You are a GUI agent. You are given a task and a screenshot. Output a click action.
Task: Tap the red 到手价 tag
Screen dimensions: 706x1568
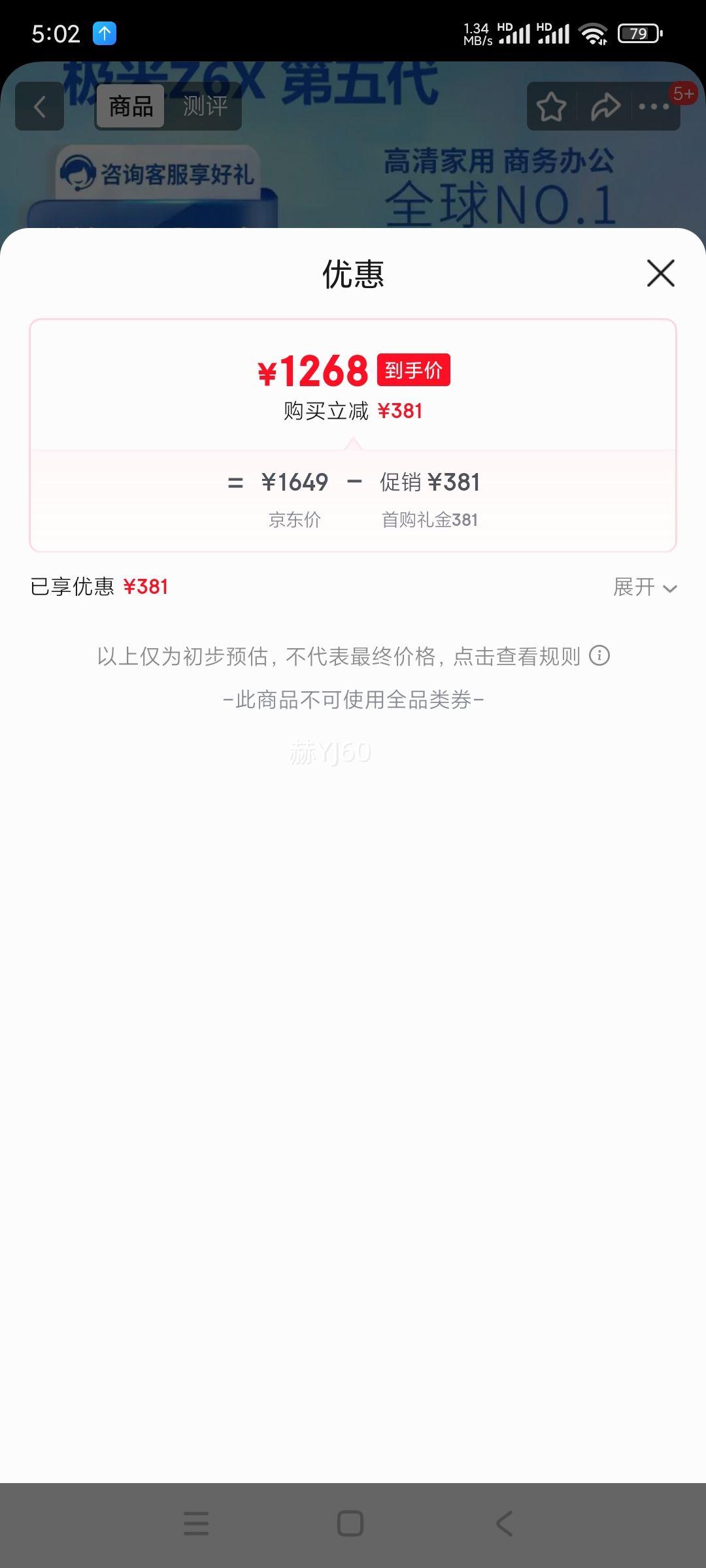[414, 369]
